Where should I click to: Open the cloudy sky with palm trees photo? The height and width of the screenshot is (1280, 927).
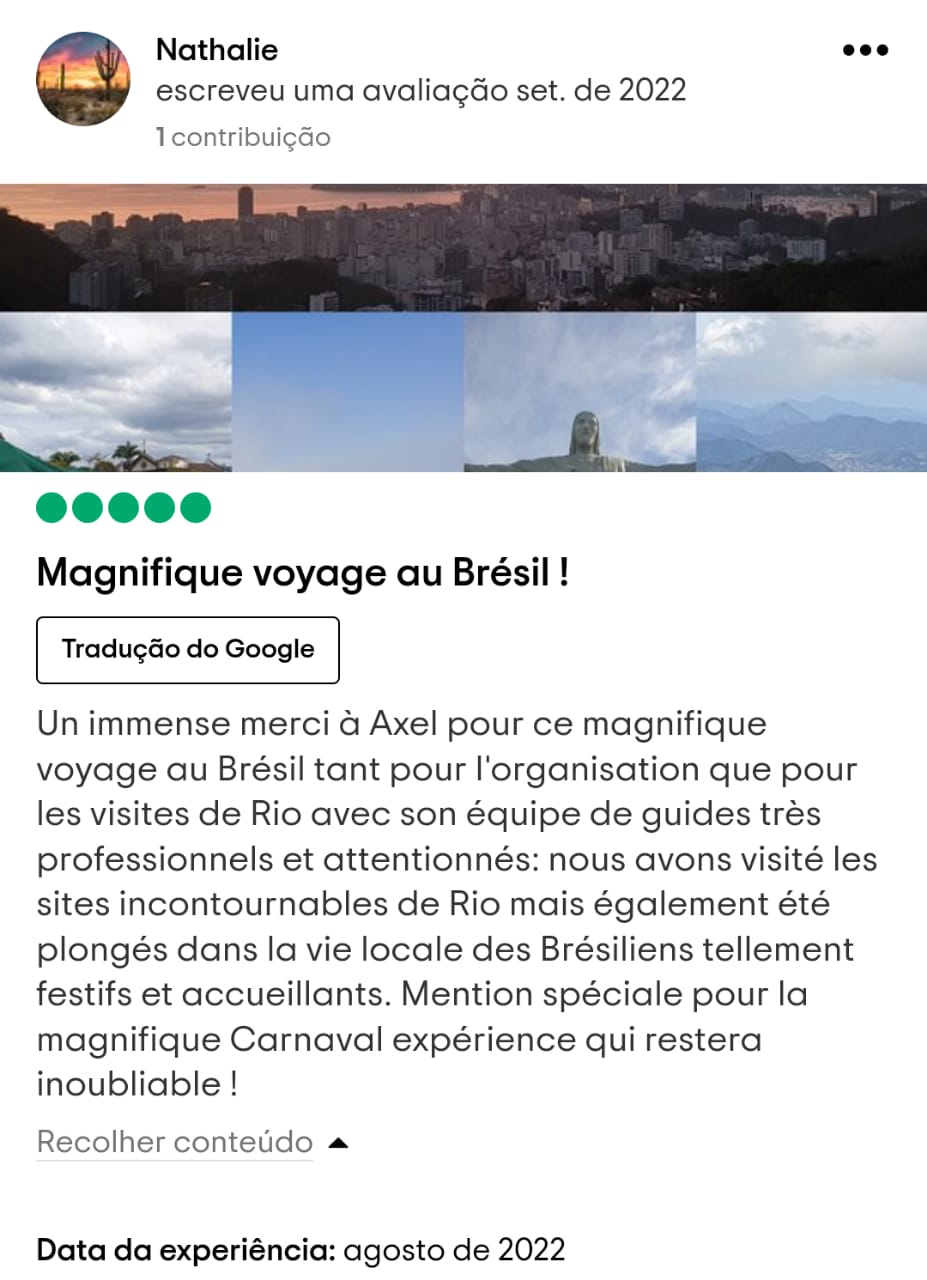pyautogui.click(x=116, y=392)
